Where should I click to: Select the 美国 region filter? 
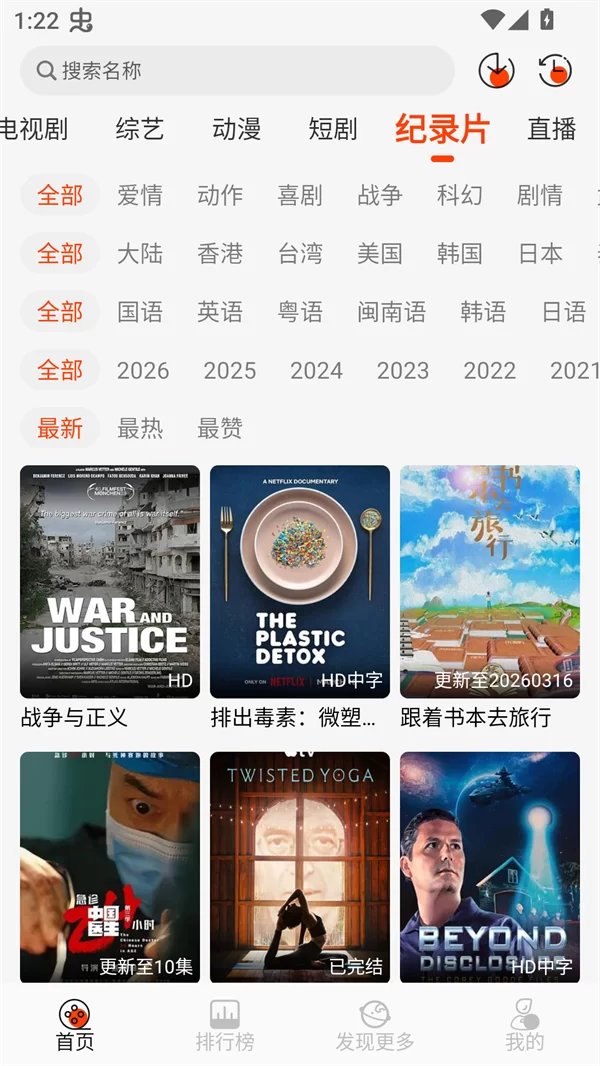click(x=380, y=253)
